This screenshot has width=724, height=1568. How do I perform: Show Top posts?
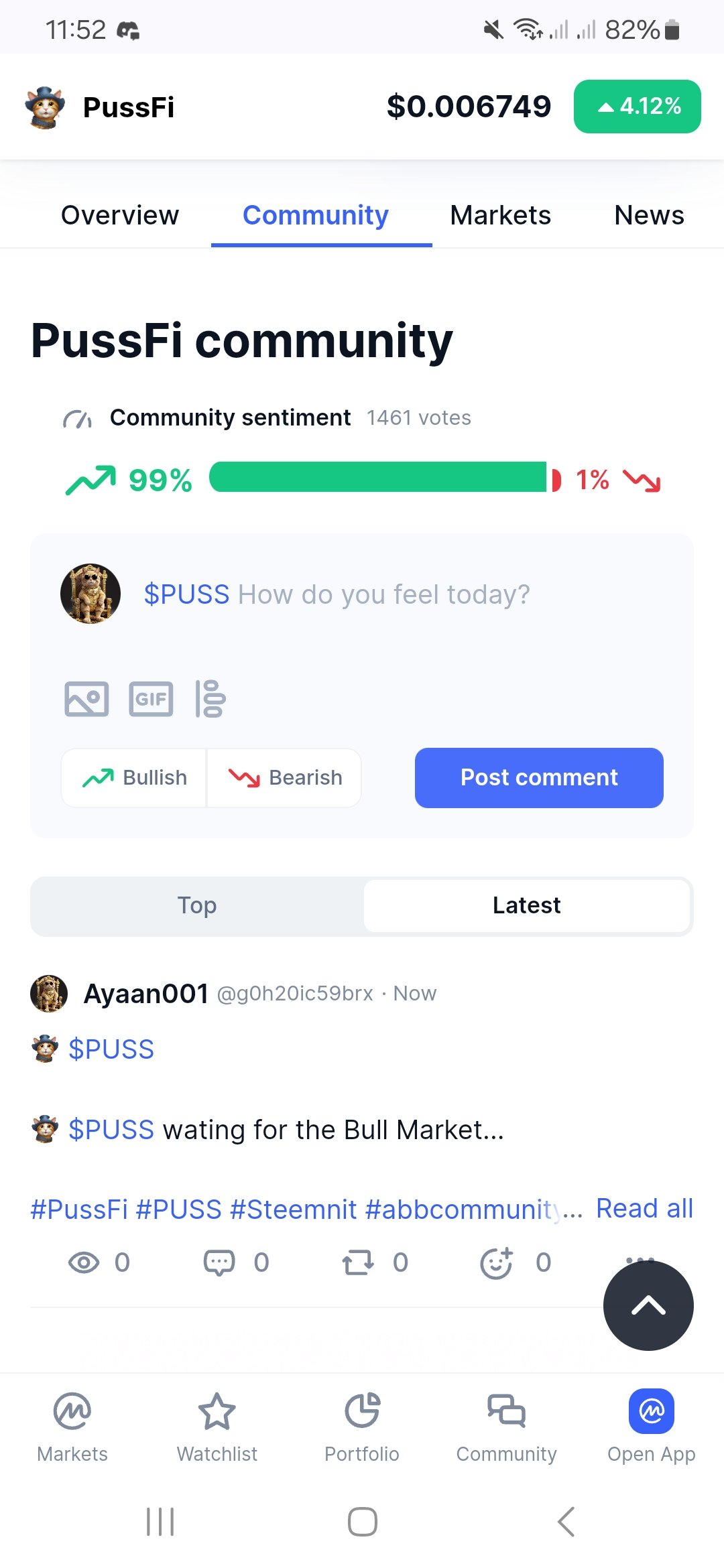tap(197, 905)
